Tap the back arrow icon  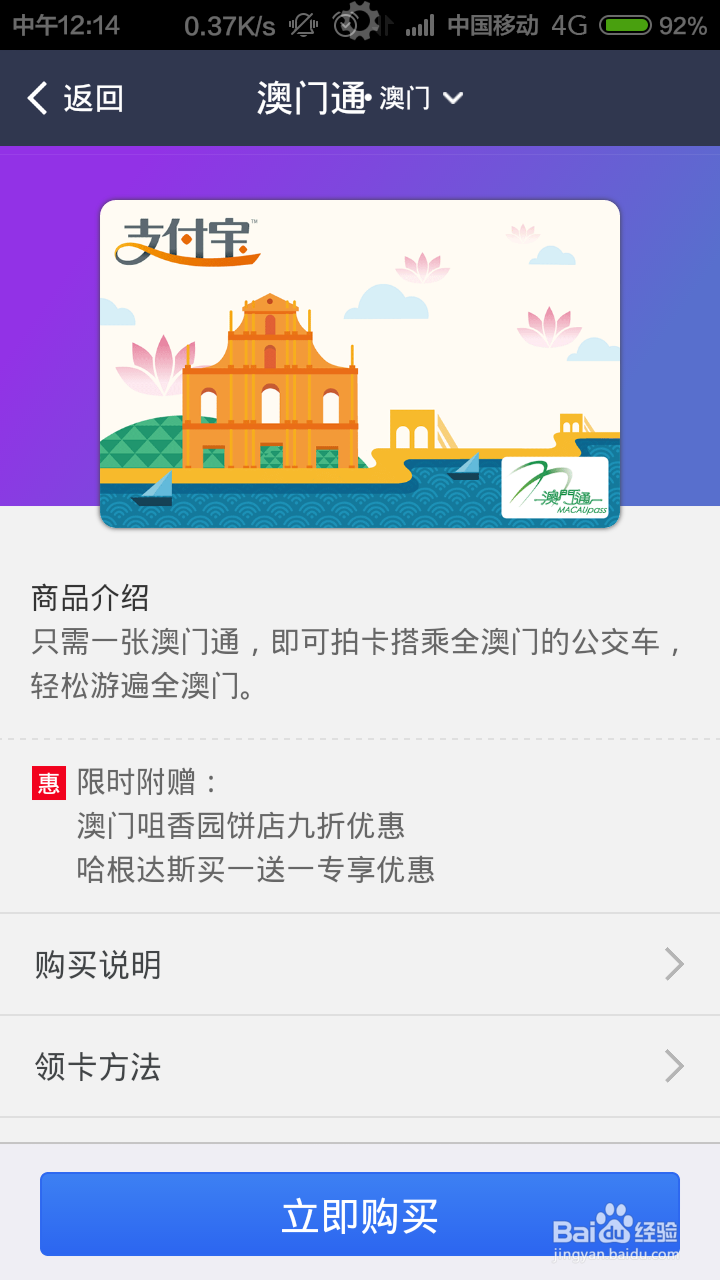pyautogui.click(x=38, y=97)
